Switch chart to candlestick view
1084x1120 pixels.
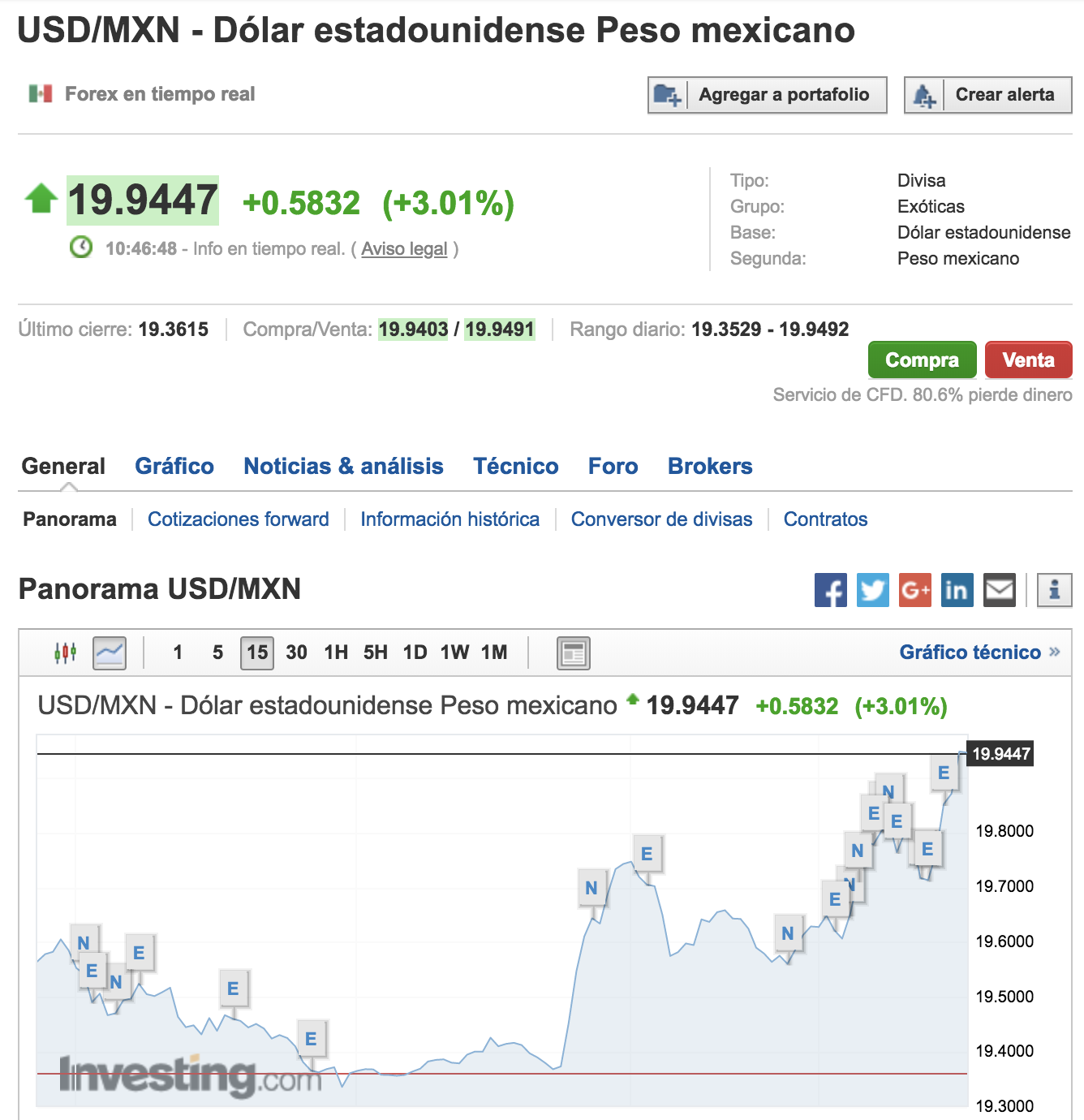click(x=65, y=653)
